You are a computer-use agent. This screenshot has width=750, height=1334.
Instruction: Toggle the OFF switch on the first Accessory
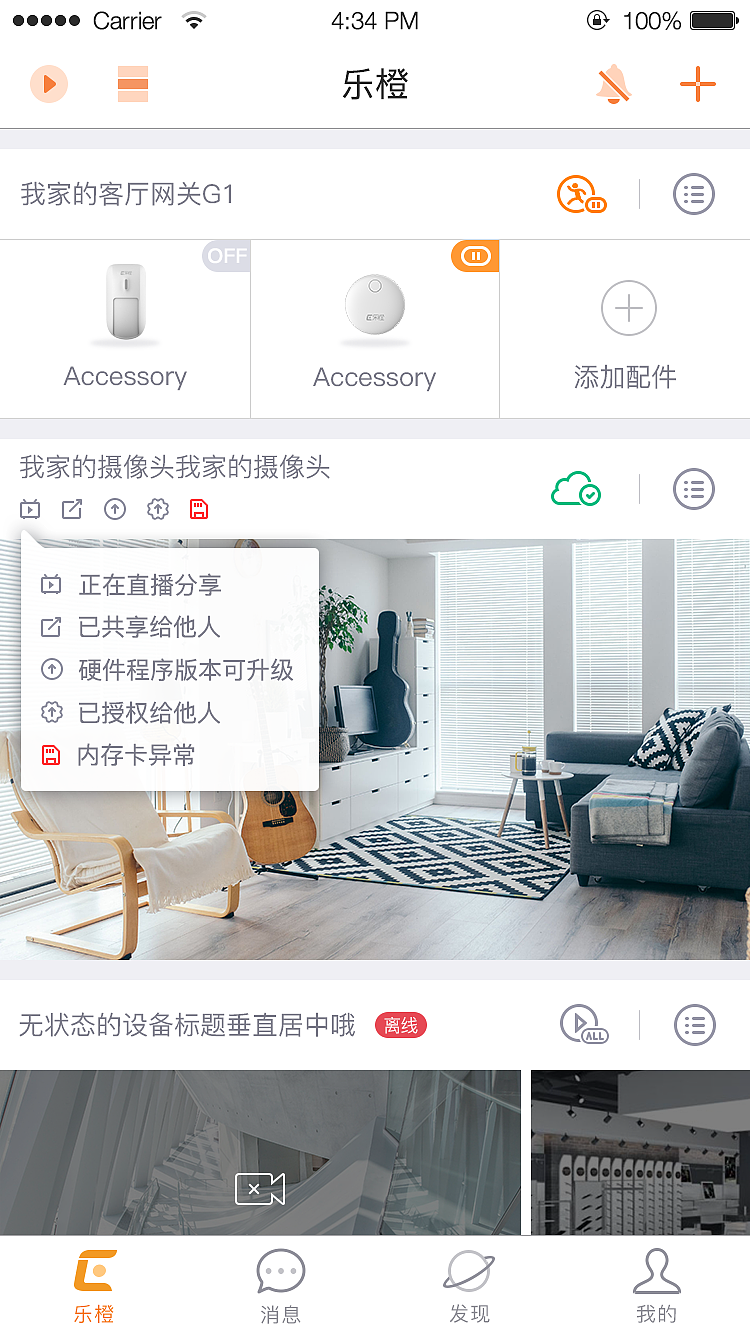click(x=226, y=256)
